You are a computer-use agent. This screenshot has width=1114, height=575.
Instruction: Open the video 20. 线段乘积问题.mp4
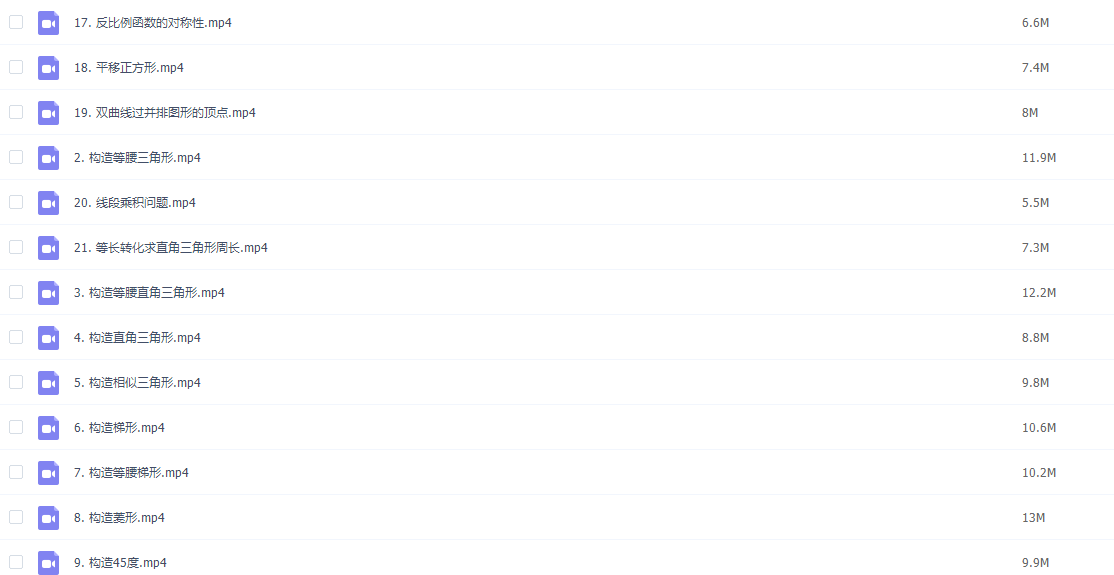click(134, 203)
